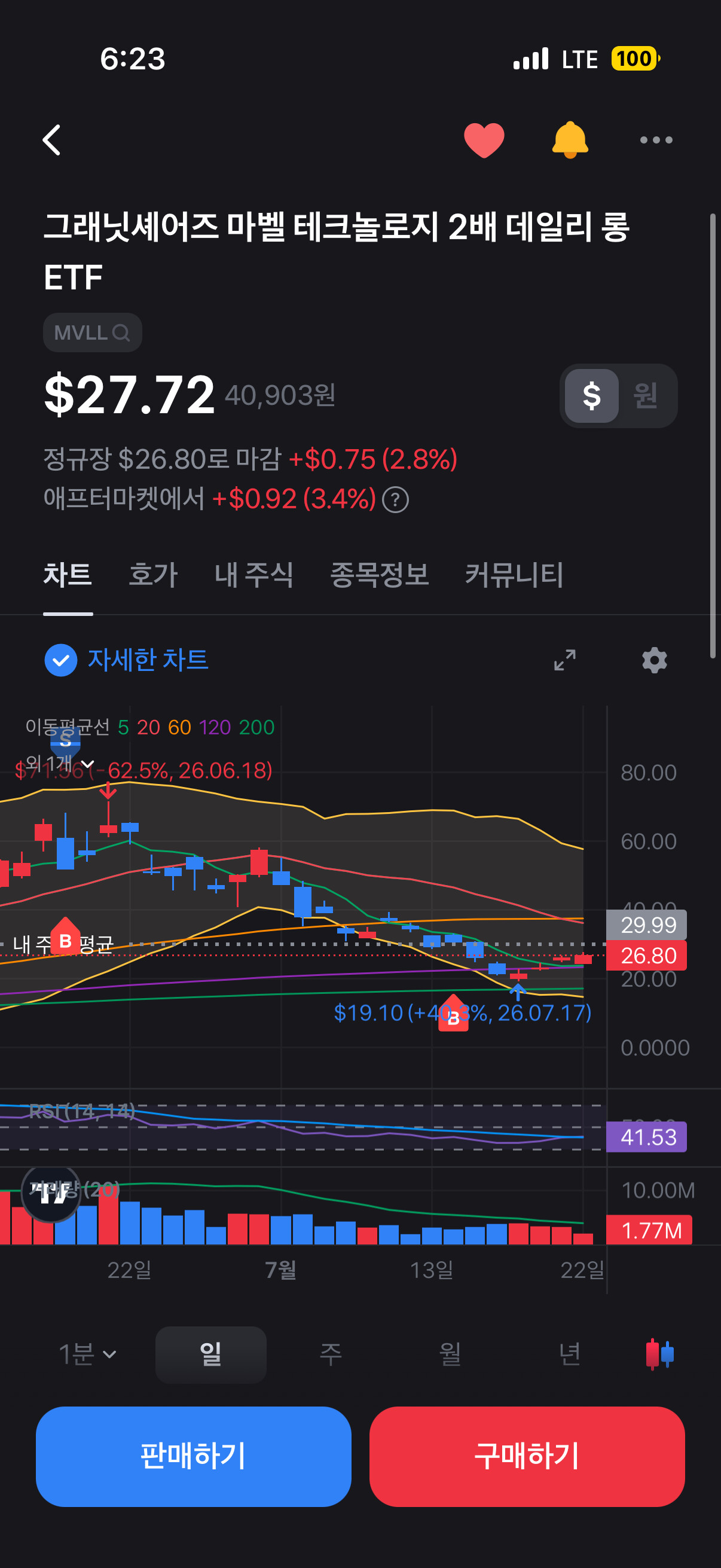Open the 1분 interval dropdown
721x1568 pixels.
tap(88, 1355)
